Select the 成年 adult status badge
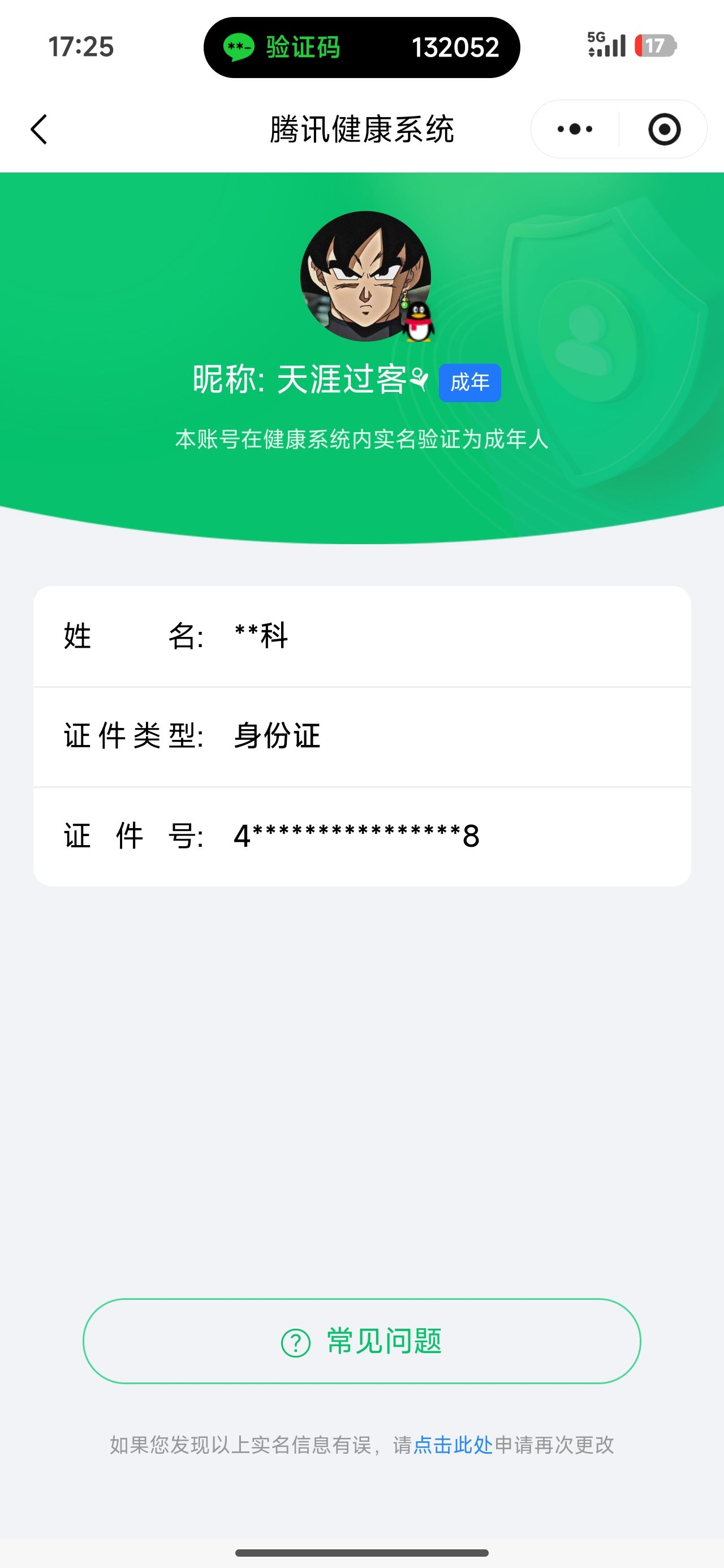The image size is (724, 1568). coord(470,382)
